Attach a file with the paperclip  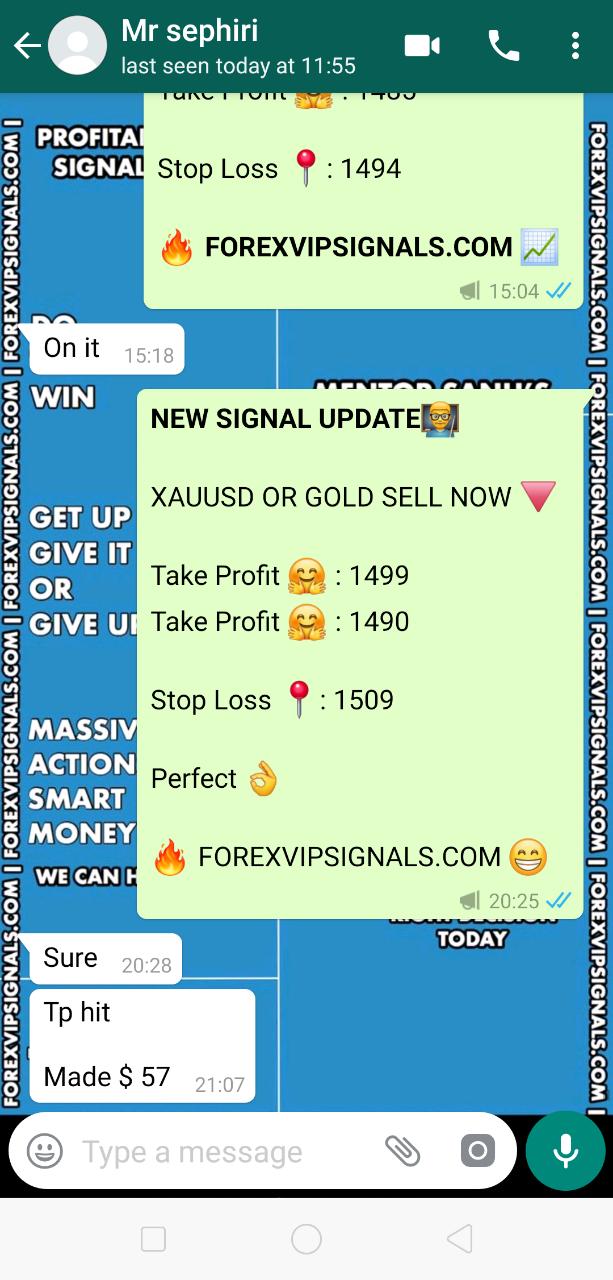click(x=403, y=1151)
